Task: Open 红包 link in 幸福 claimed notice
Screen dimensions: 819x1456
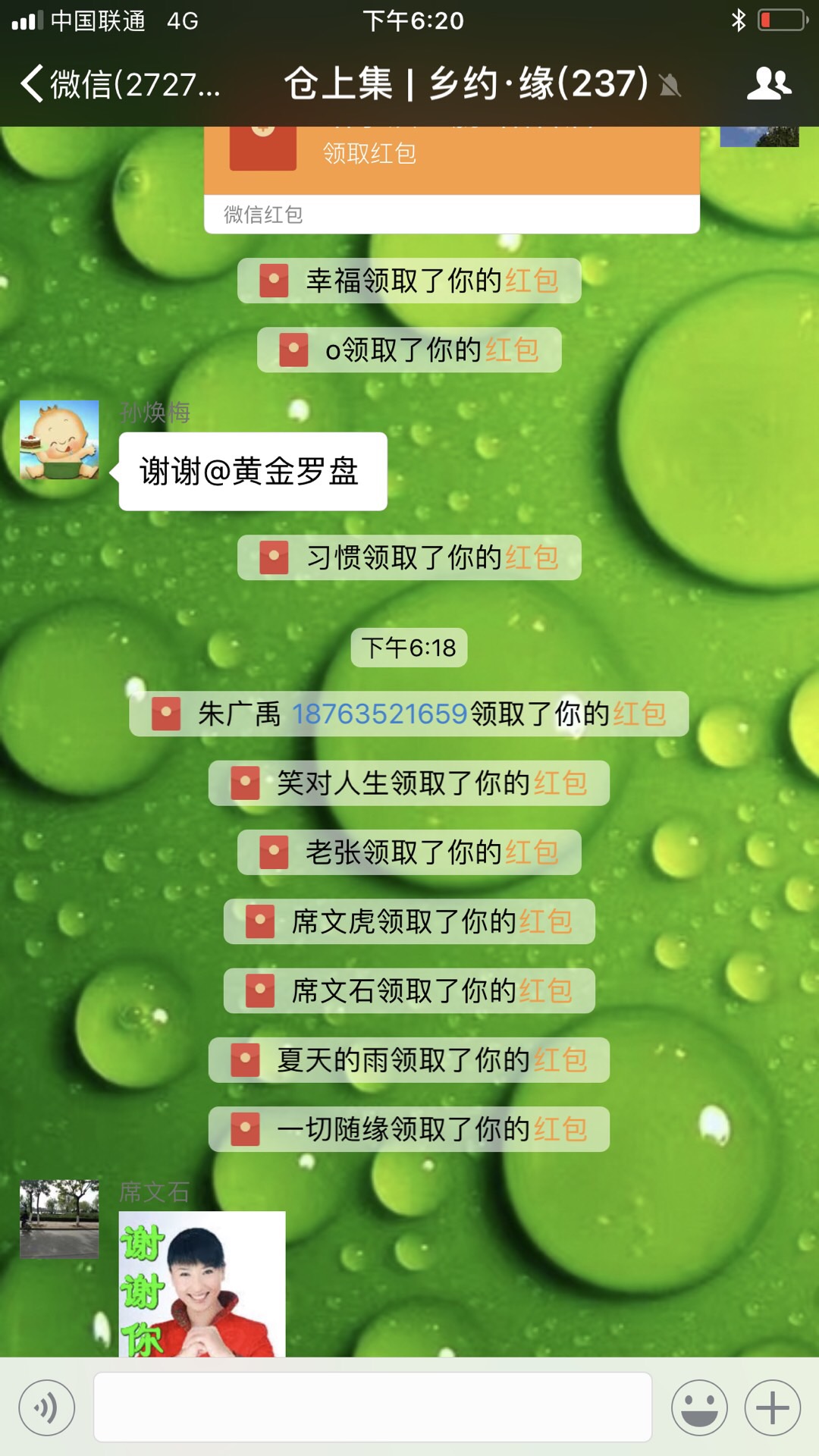Action: (532, 281)
